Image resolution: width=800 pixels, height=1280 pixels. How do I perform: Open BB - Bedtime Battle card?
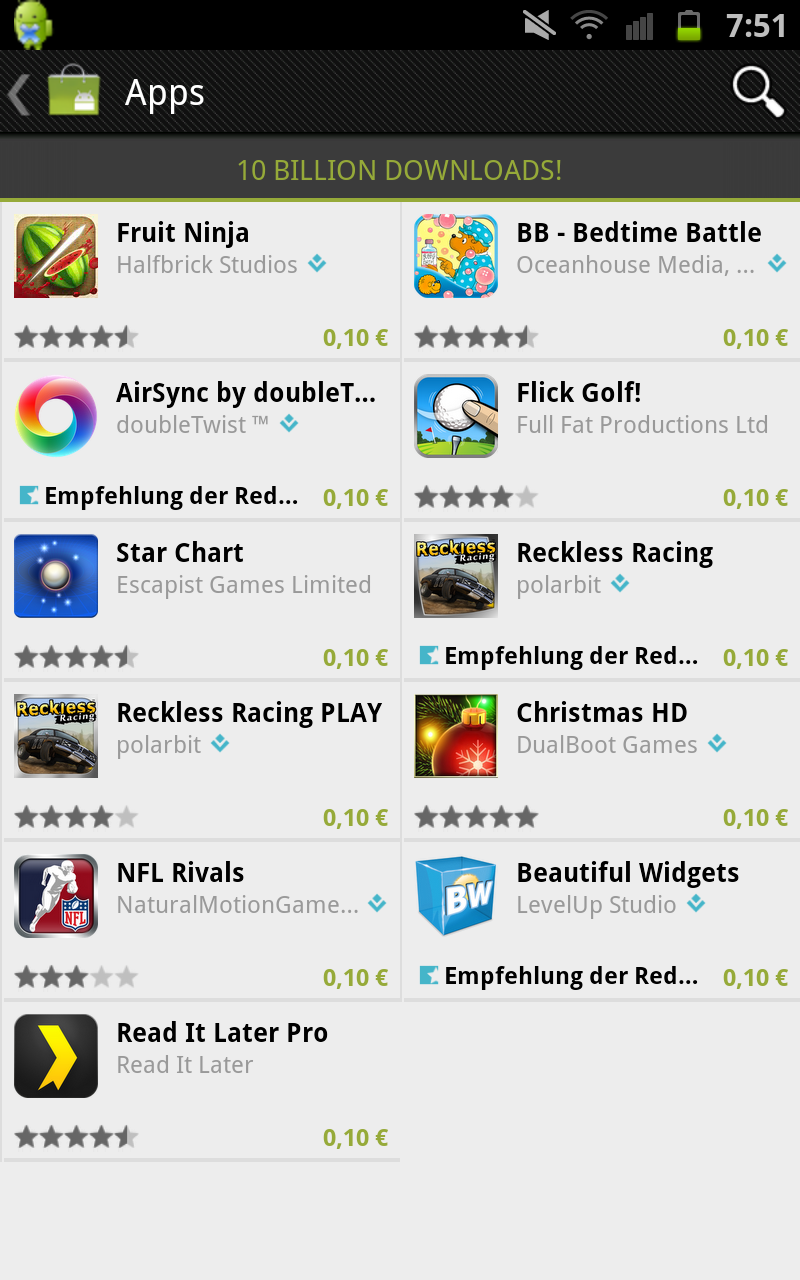pyautogui.click(x=600, y=280)
